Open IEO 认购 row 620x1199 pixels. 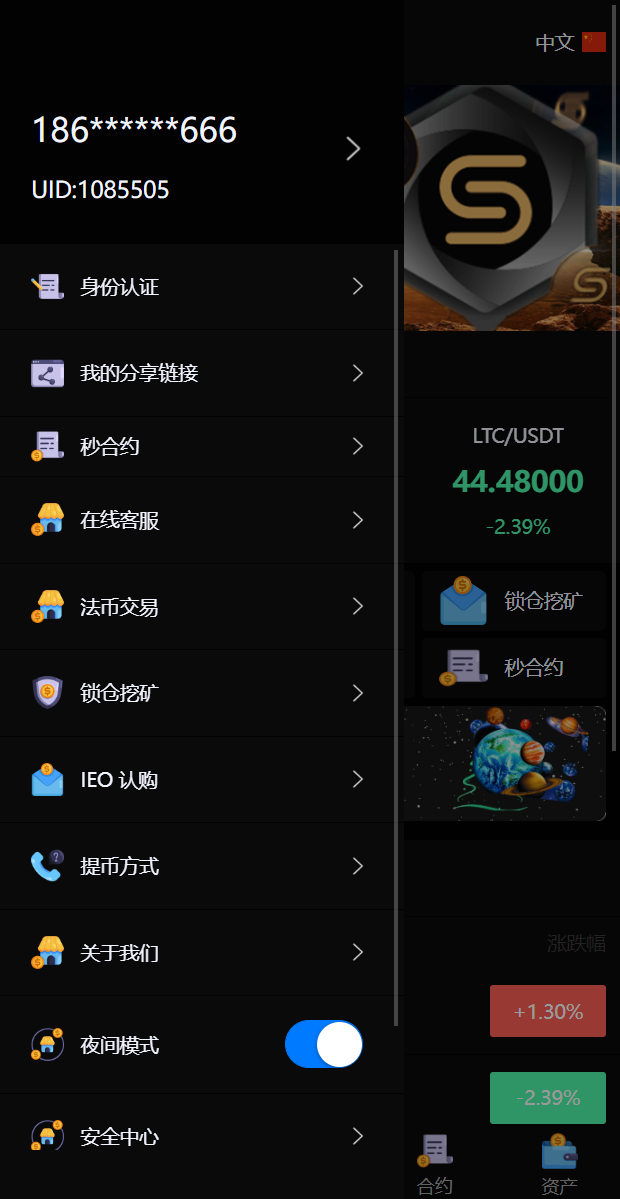point(198,780)
